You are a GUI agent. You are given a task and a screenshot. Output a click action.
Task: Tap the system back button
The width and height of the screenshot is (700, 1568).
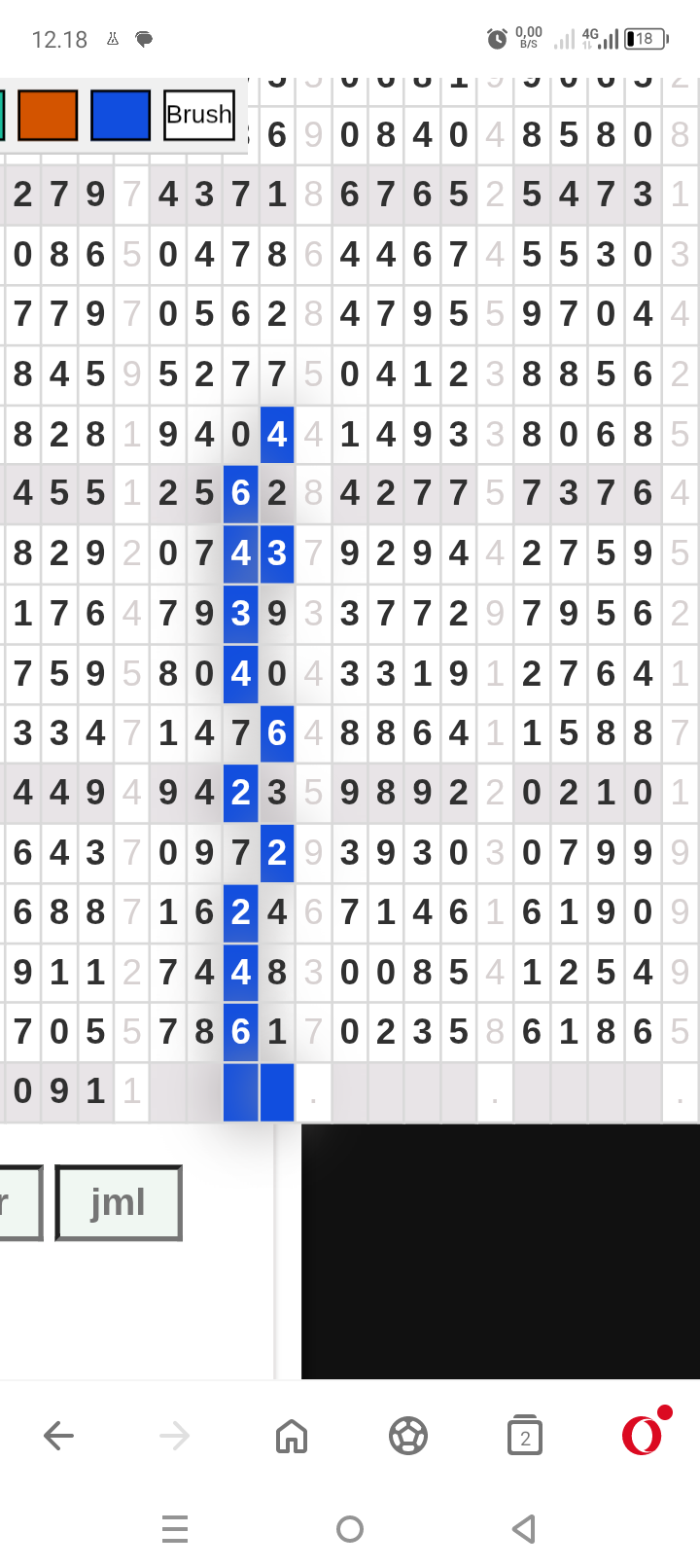(x=524, y=1529)
